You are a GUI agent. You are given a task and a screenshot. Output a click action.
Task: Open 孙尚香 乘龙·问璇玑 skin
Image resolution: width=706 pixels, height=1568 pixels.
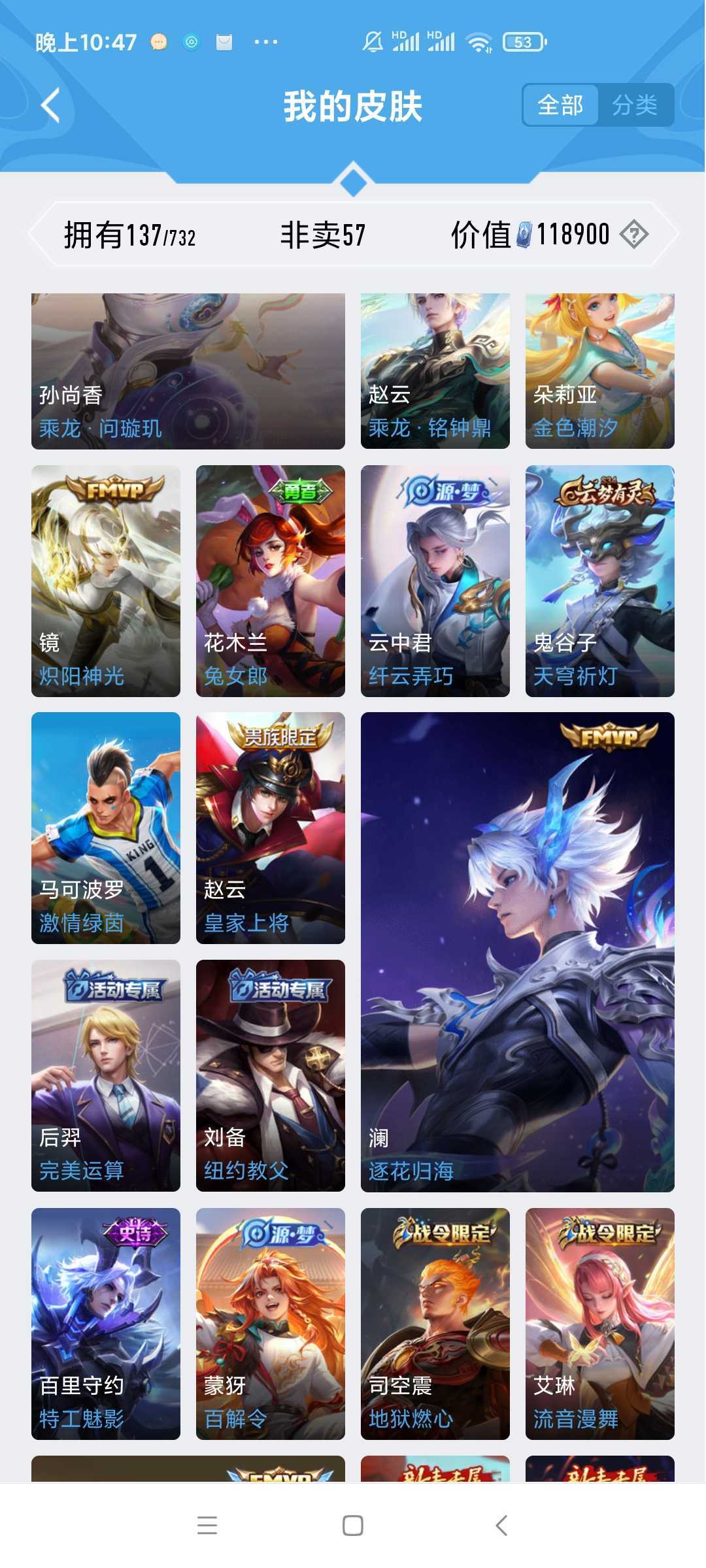[x=188, y=370]
